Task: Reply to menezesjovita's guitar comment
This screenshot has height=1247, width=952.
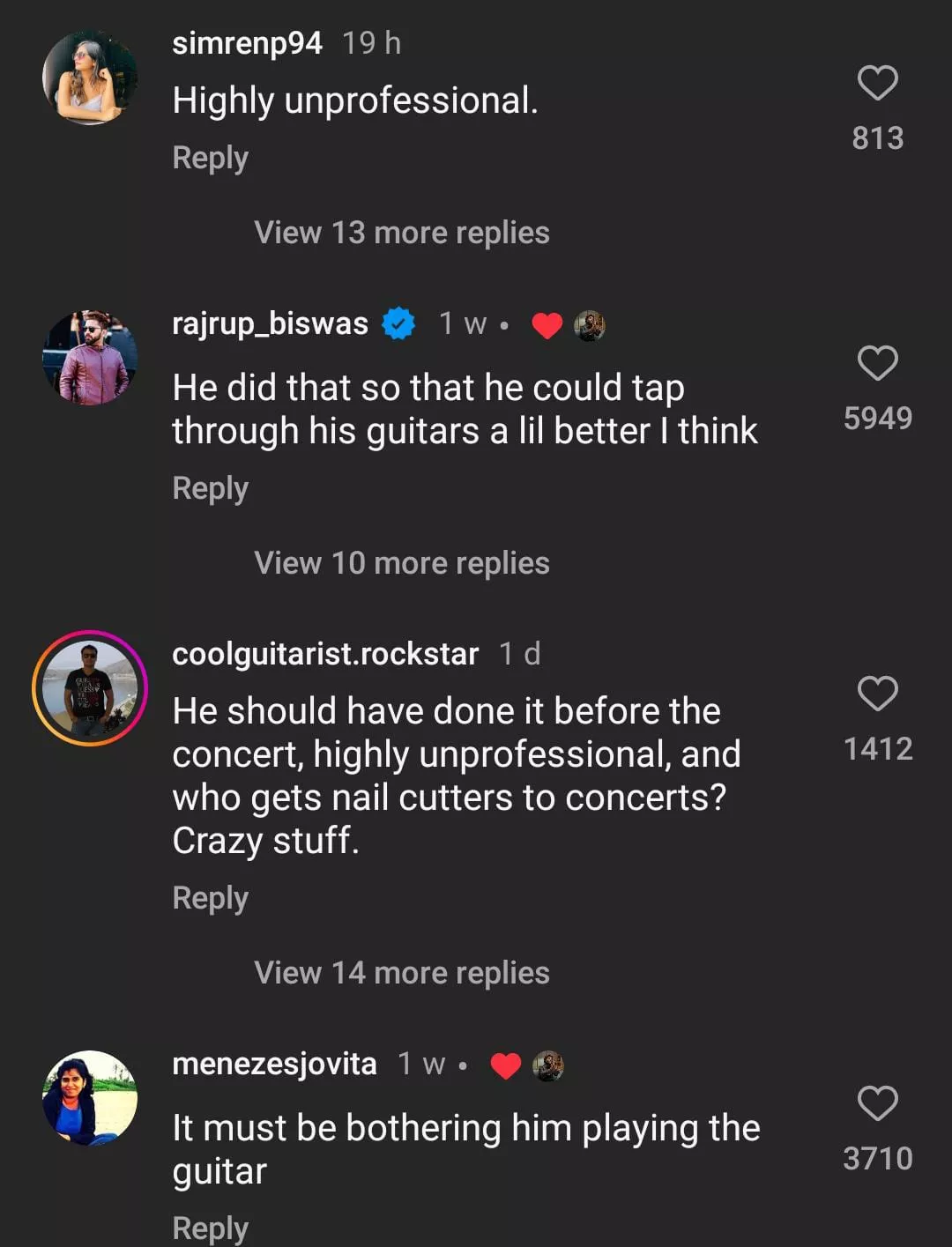Action: point(211,1228)
